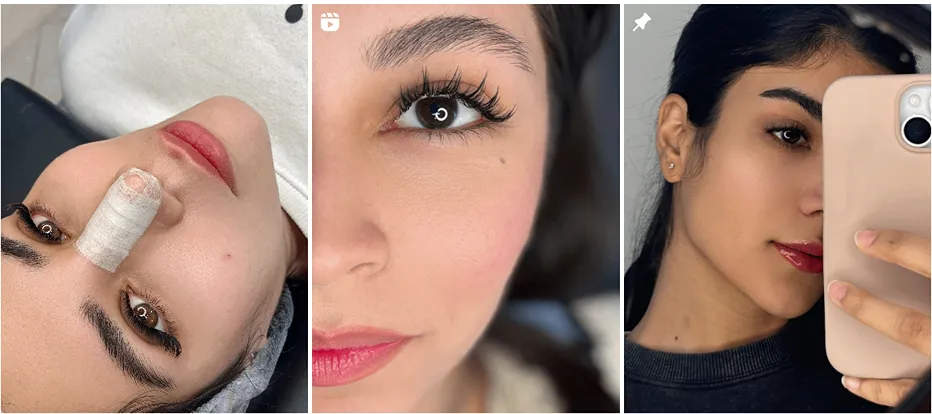Open the reel with the close-up eyelashes
The image size is (932, 414).
(465, 208)
